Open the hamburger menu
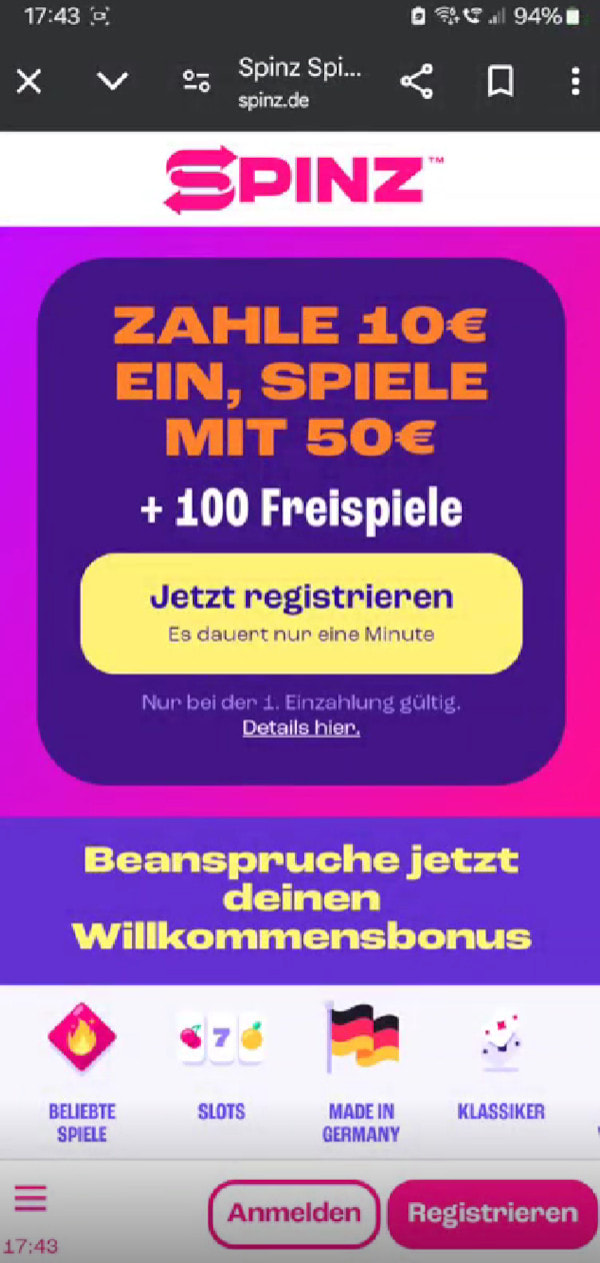The image size is (600, 1263). pos(30,1197)
